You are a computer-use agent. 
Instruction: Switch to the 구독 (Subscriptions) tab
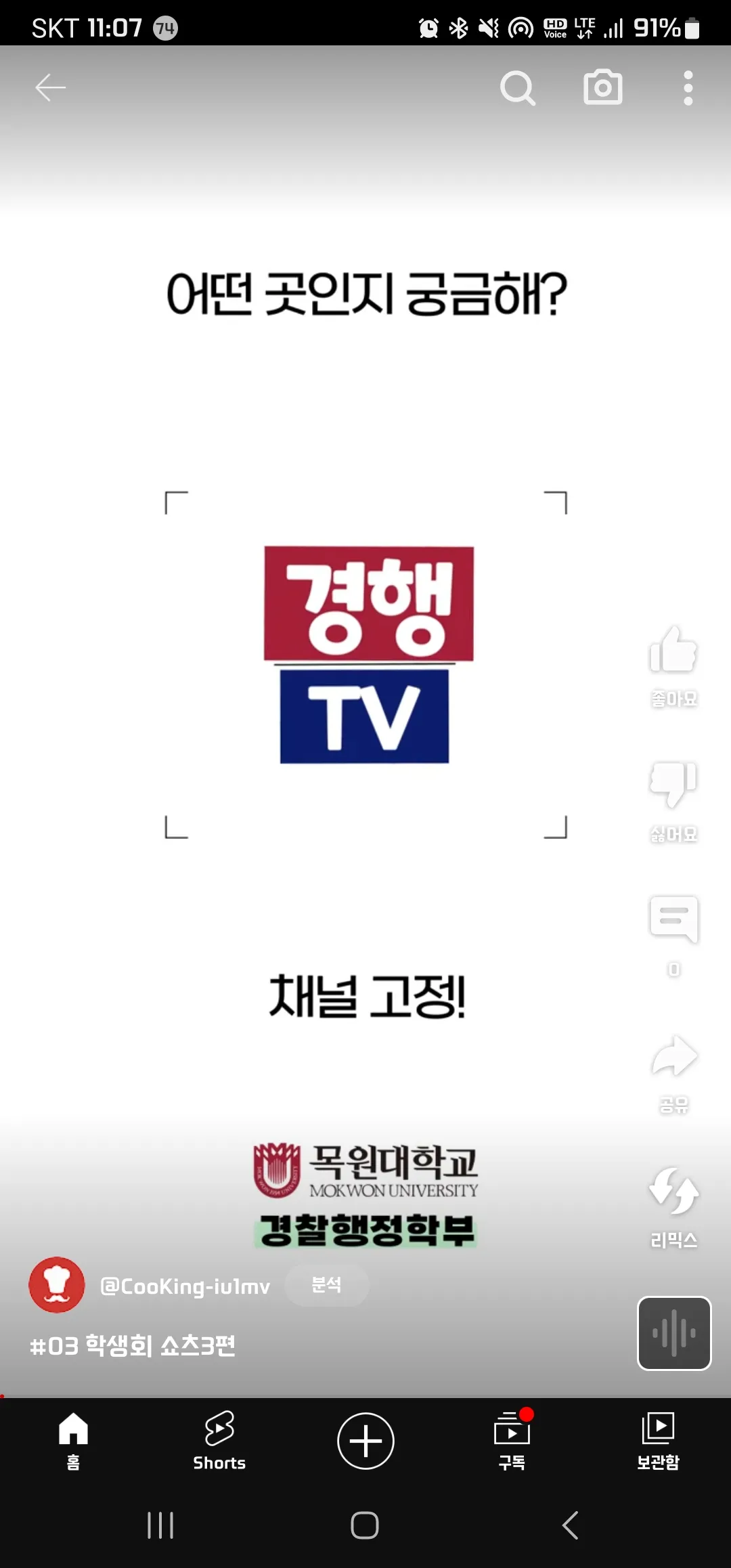tap(511, 1441)
